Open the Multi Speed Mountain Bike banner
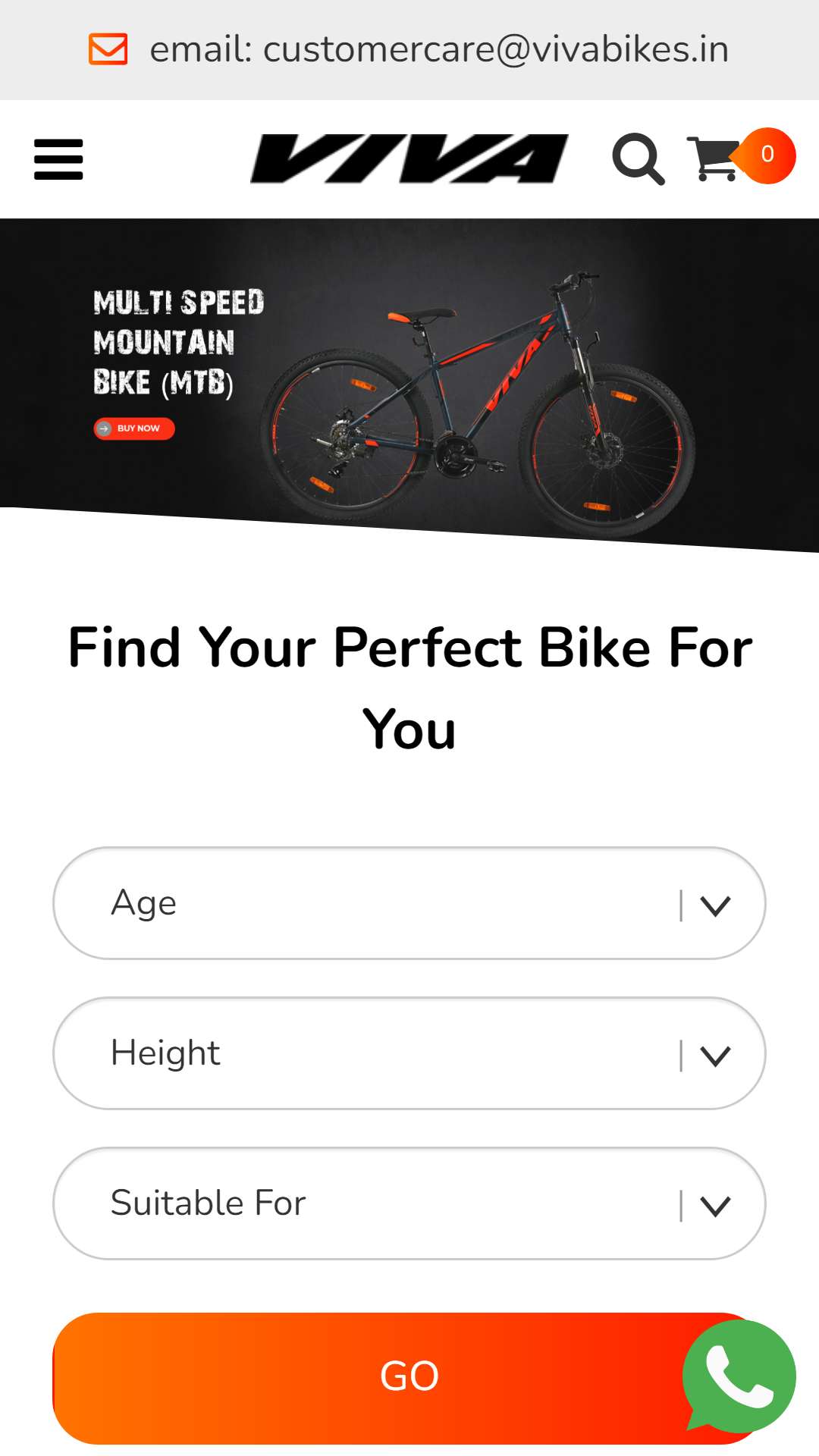This screenshot has height=1456, width=819. coord(409,385)
